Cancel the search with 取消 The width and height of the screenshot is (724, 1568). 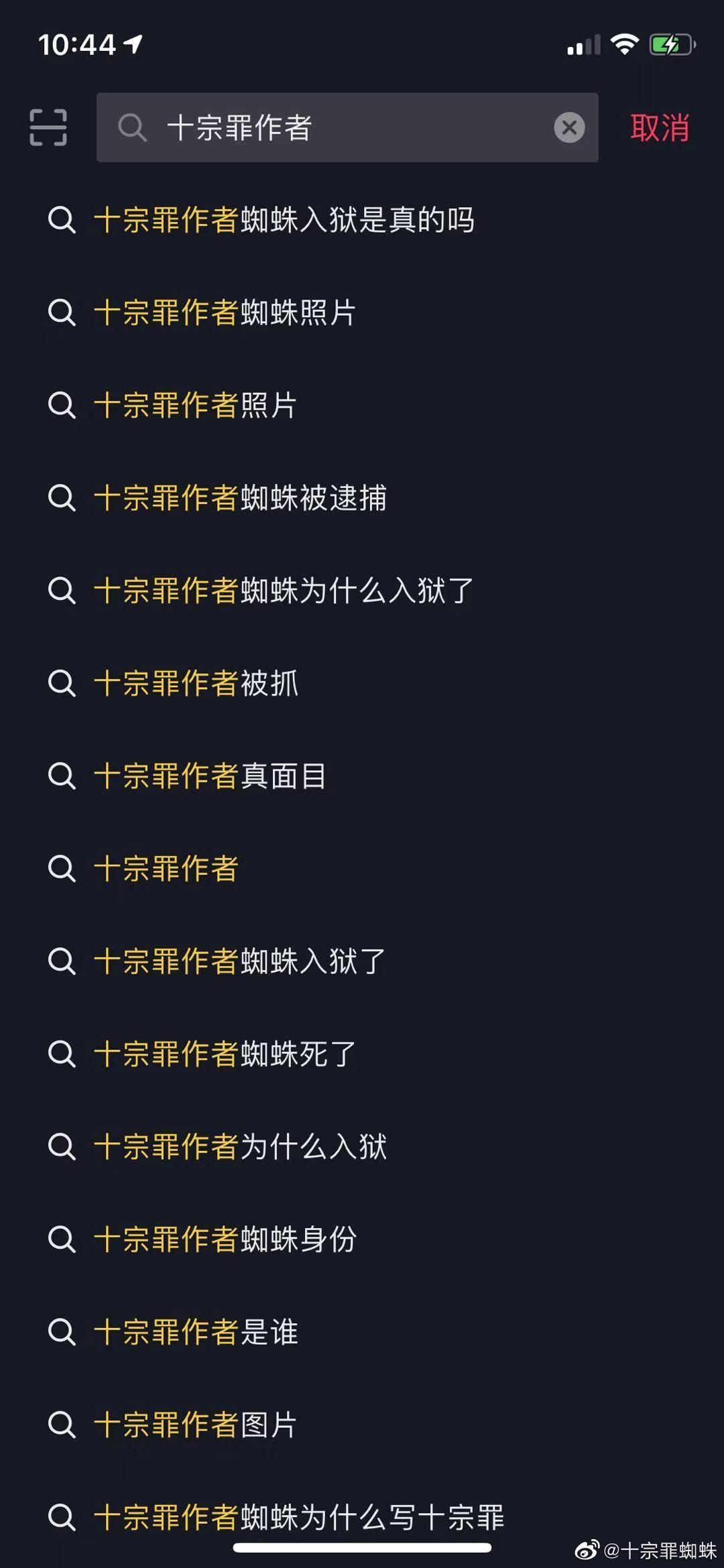[x=659, y=127]
